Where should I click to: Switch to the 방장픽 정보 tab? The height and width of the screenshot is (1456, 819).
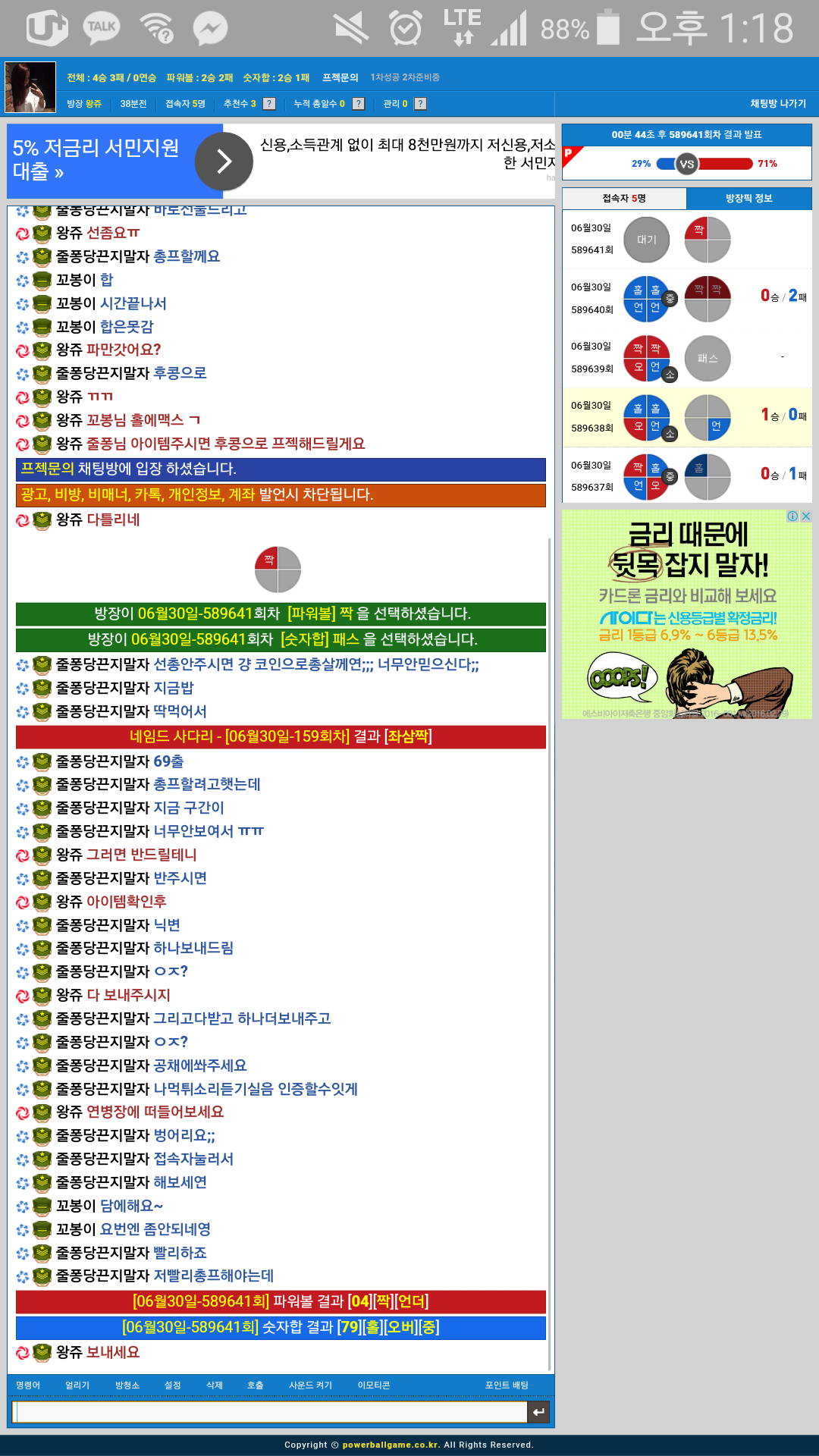coord(748,198)
